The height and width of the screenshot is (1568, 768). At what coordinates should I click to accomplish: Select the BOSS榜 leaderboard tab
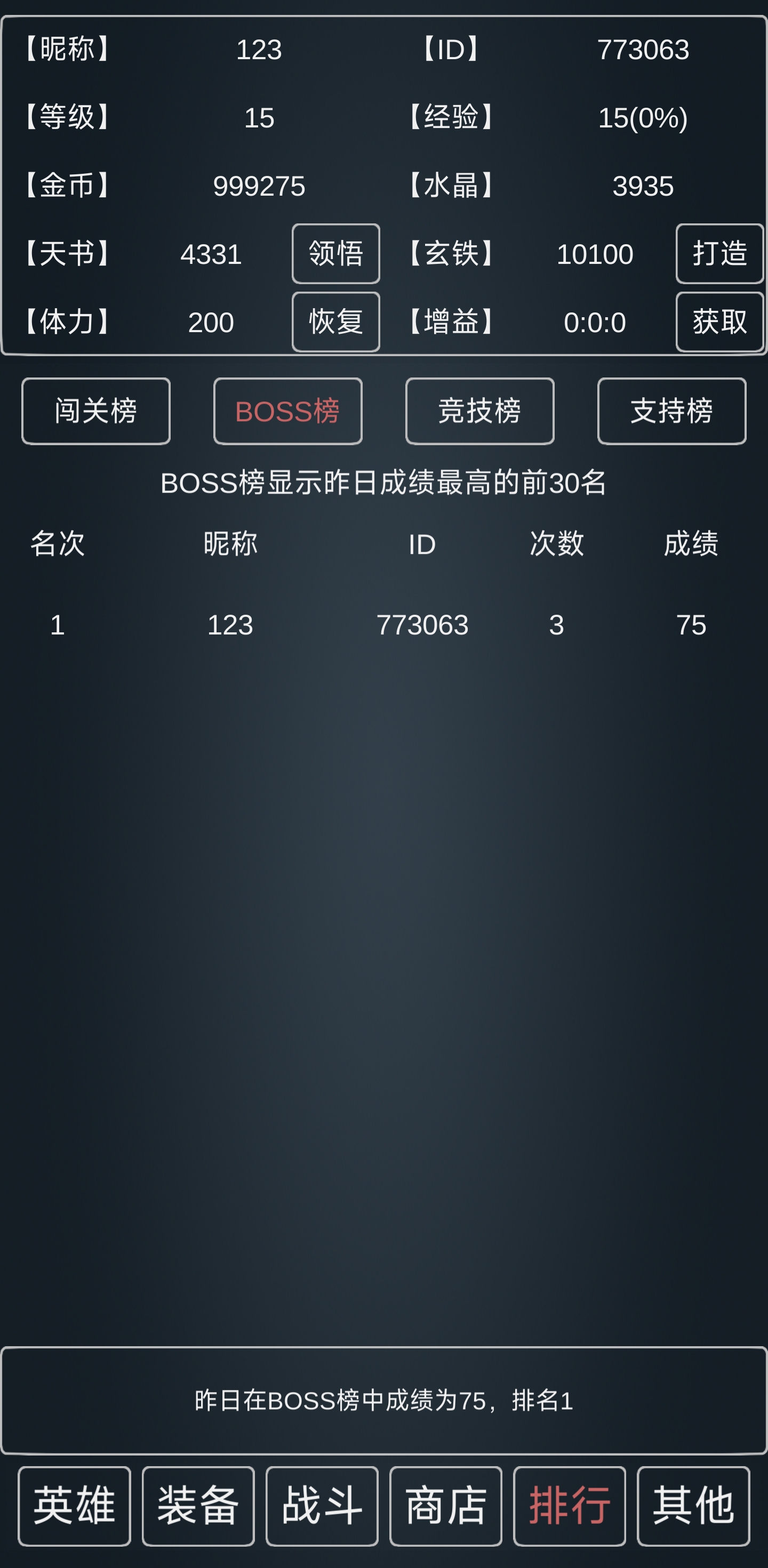287,411
